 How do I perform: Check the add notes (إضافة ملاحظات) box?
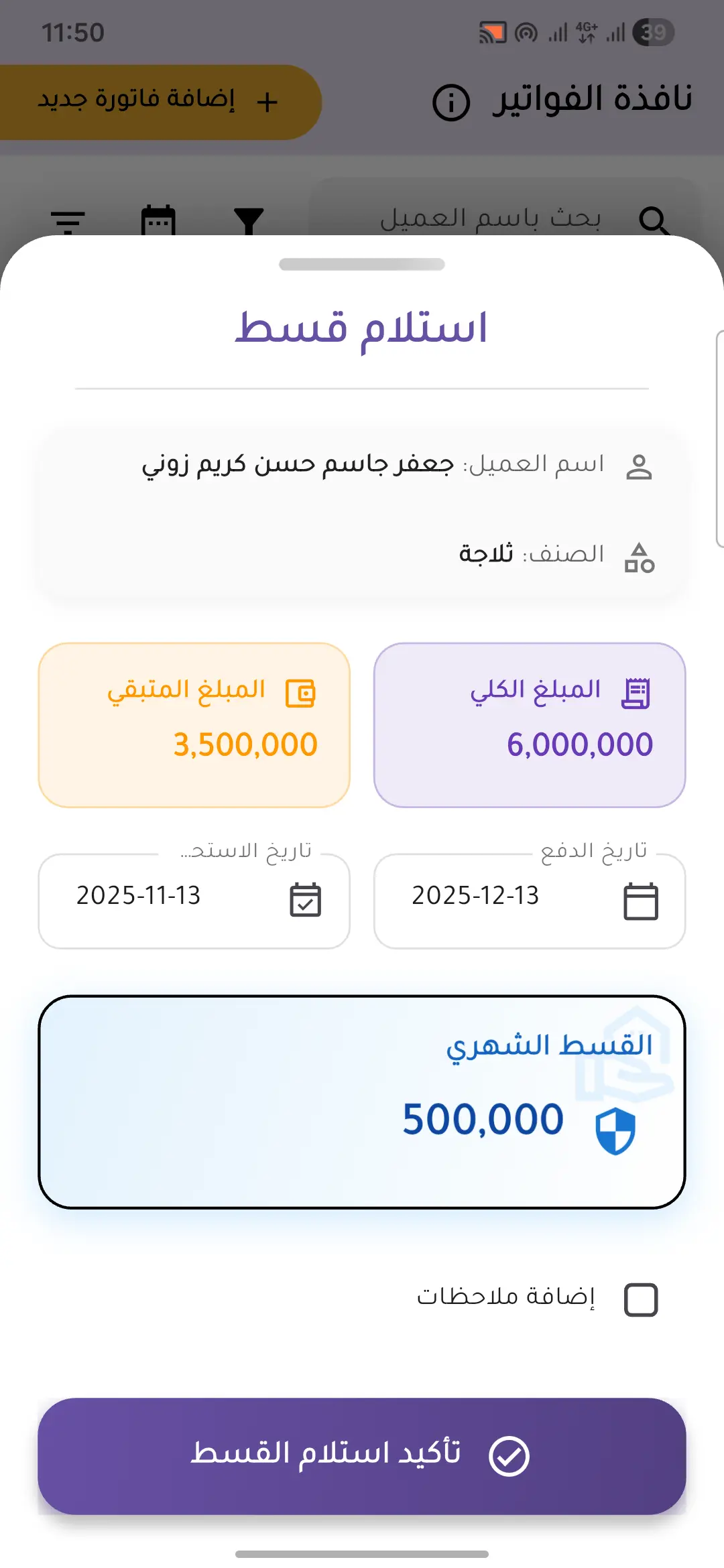pyautogui.click(x=641, y=1300)
